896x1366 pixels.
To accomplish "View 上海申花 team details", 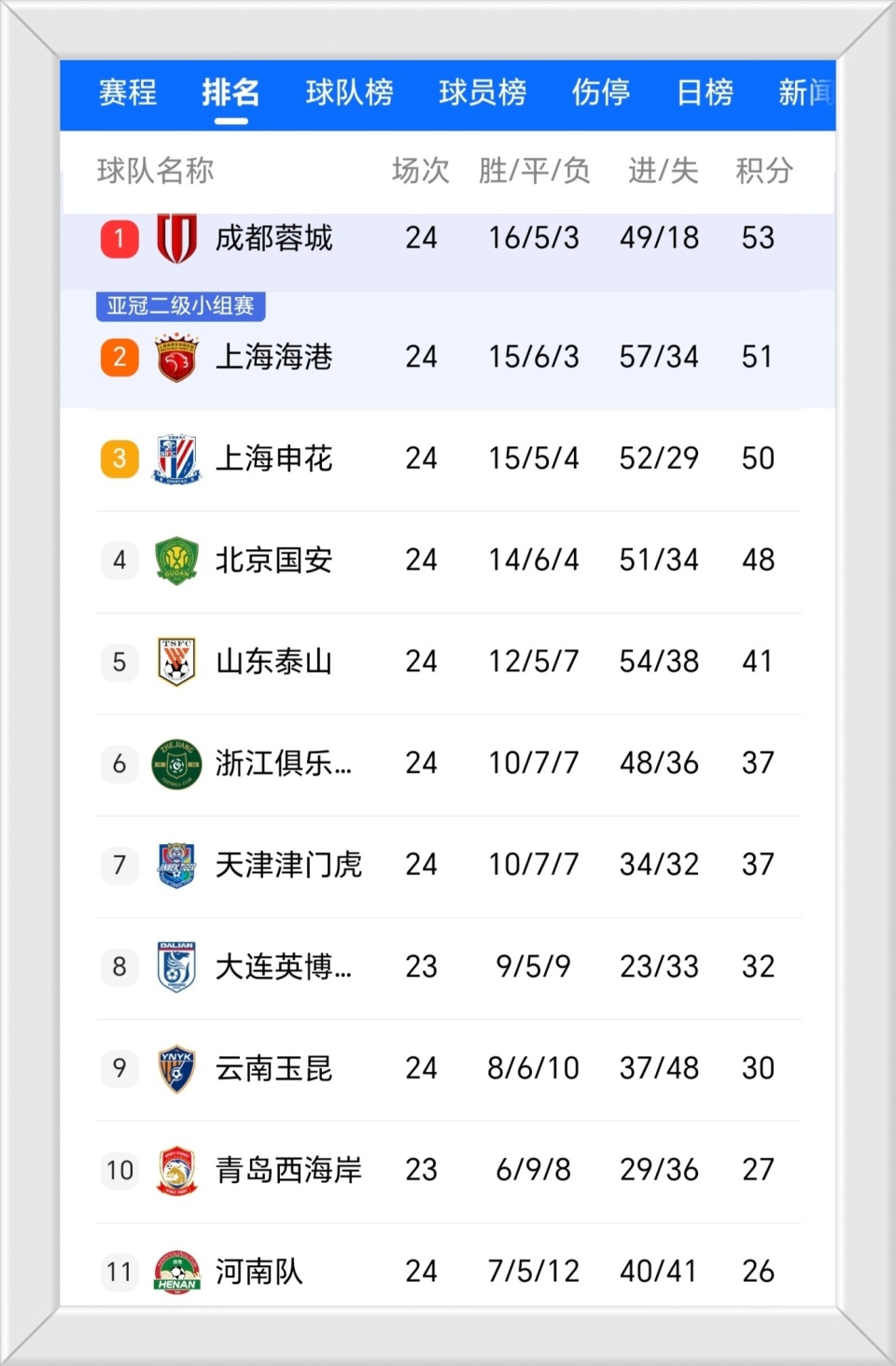I will pyautogui.click(x=273, y=458).
